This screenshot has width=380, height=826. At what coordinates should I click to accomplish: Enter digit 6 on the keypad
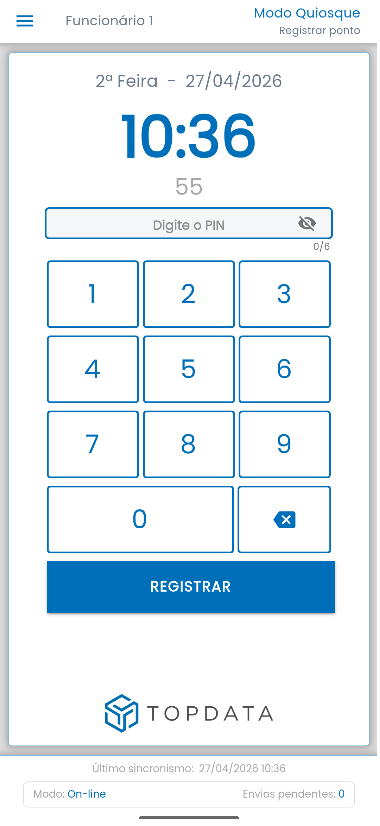pos(285,369)
